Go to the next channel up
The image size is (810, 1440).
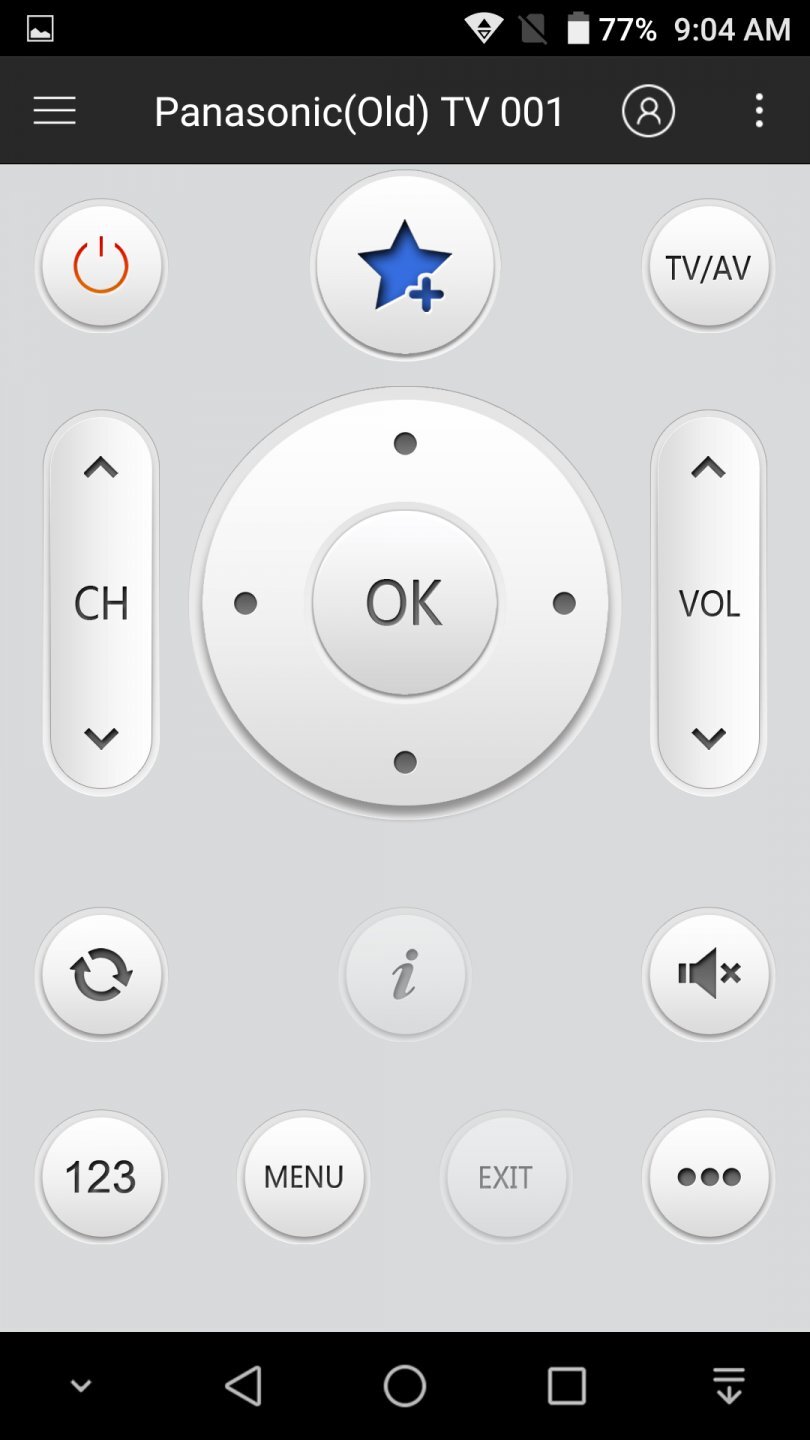(101, 468)
